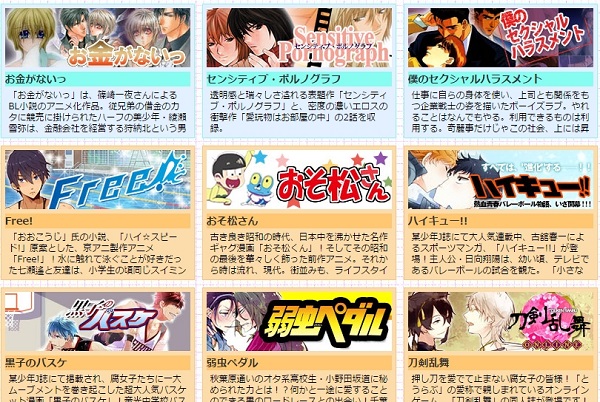The height and width of the screenshot is (402, 600).
Task: Select the おそ松さん card
Action: [x=297, y=181]
